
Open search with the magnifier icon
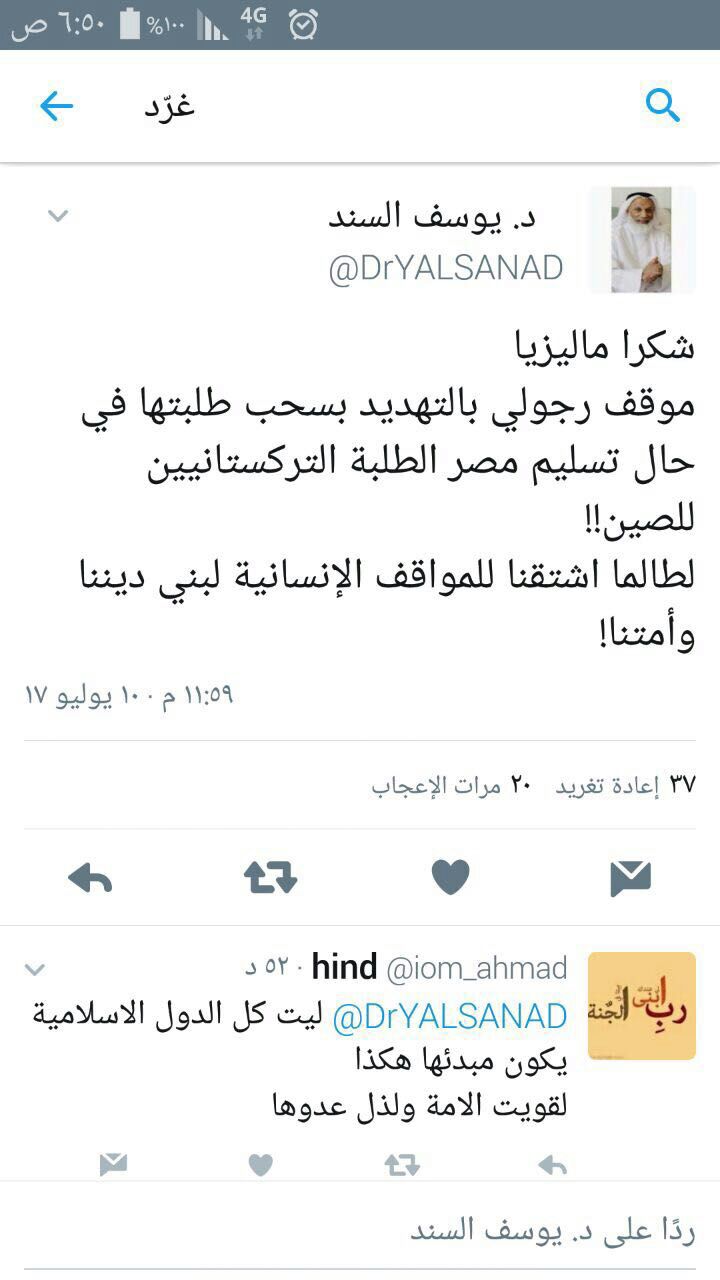pos(663,105)
